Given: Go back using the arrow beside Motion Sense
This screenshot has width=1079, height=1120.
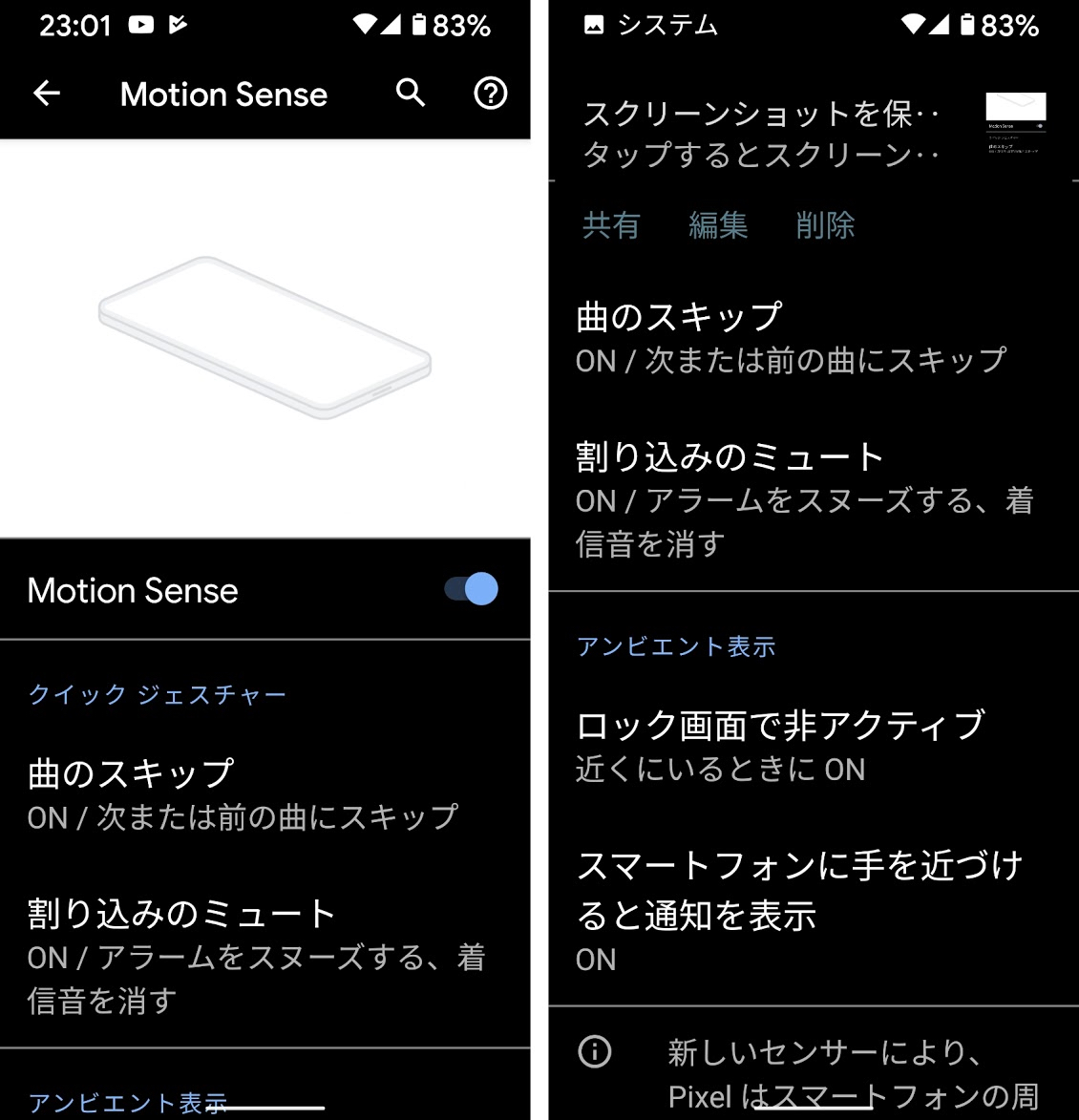Looking at the screenshot, I should tap(47, 93).
